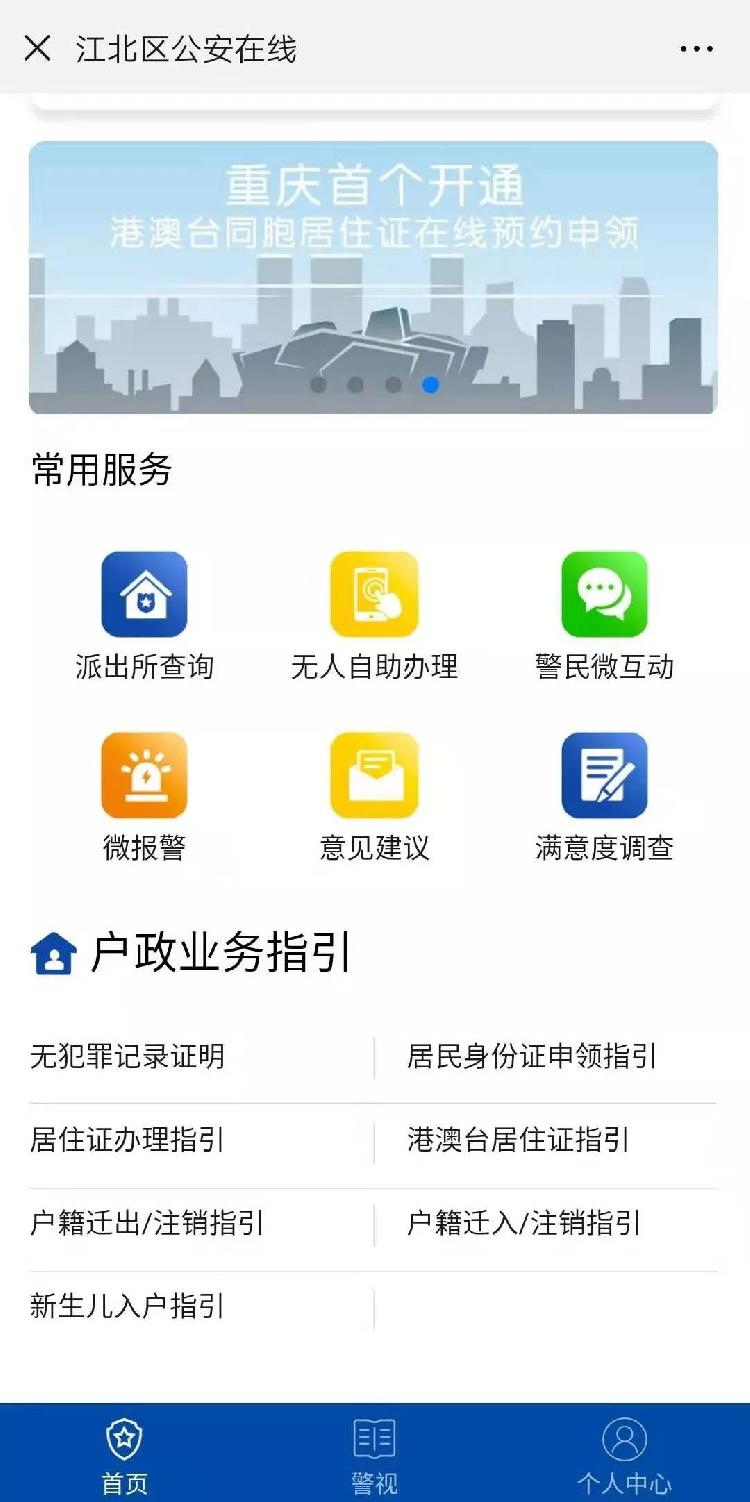Open the 港澳台同胞居住证 banner
750x1502 pixels.
click(373, 277)
